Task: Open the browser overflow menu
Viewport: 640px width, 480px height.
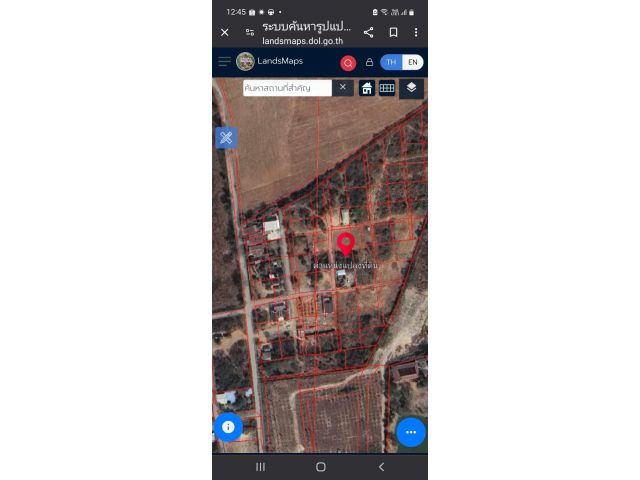Action: 416,32
